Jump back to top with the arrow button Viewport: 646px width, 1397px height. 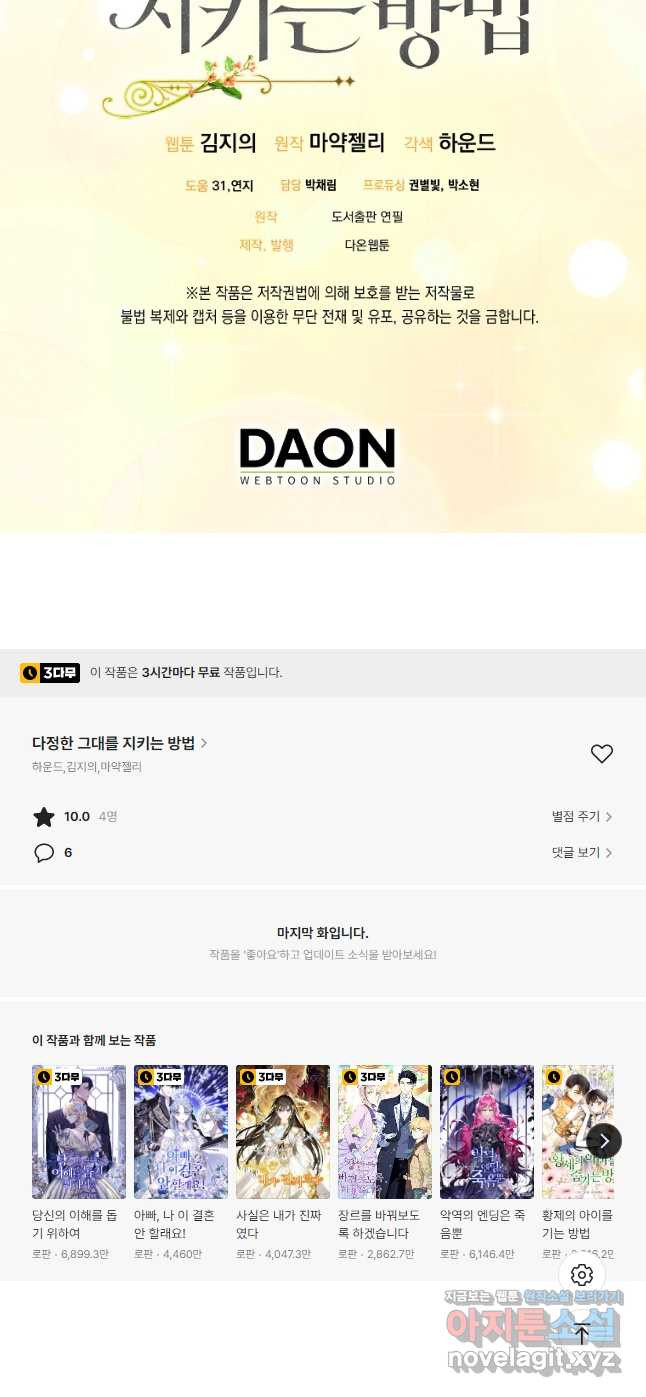click(x=582, y=1333)
